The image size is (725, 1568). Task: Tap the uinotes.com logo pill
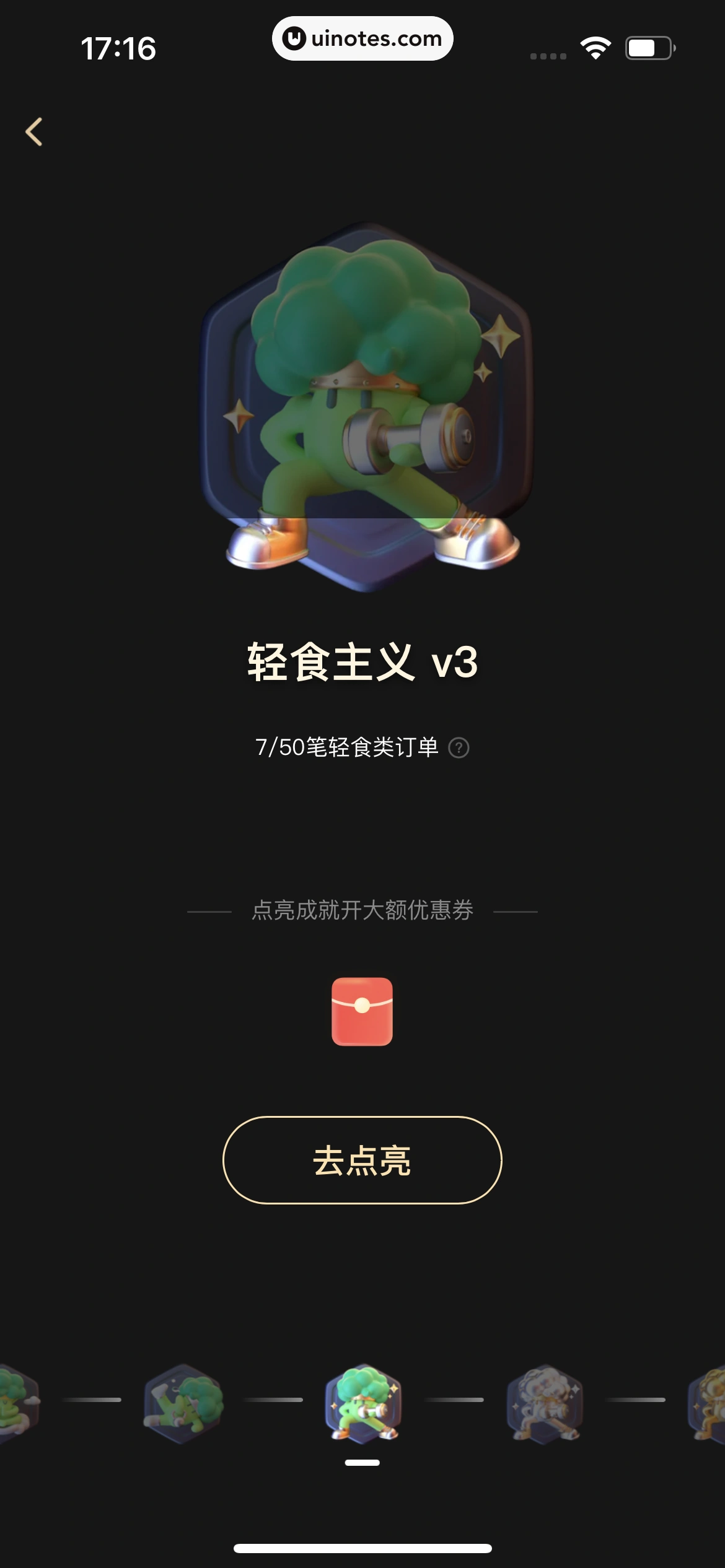pos(362,38)
